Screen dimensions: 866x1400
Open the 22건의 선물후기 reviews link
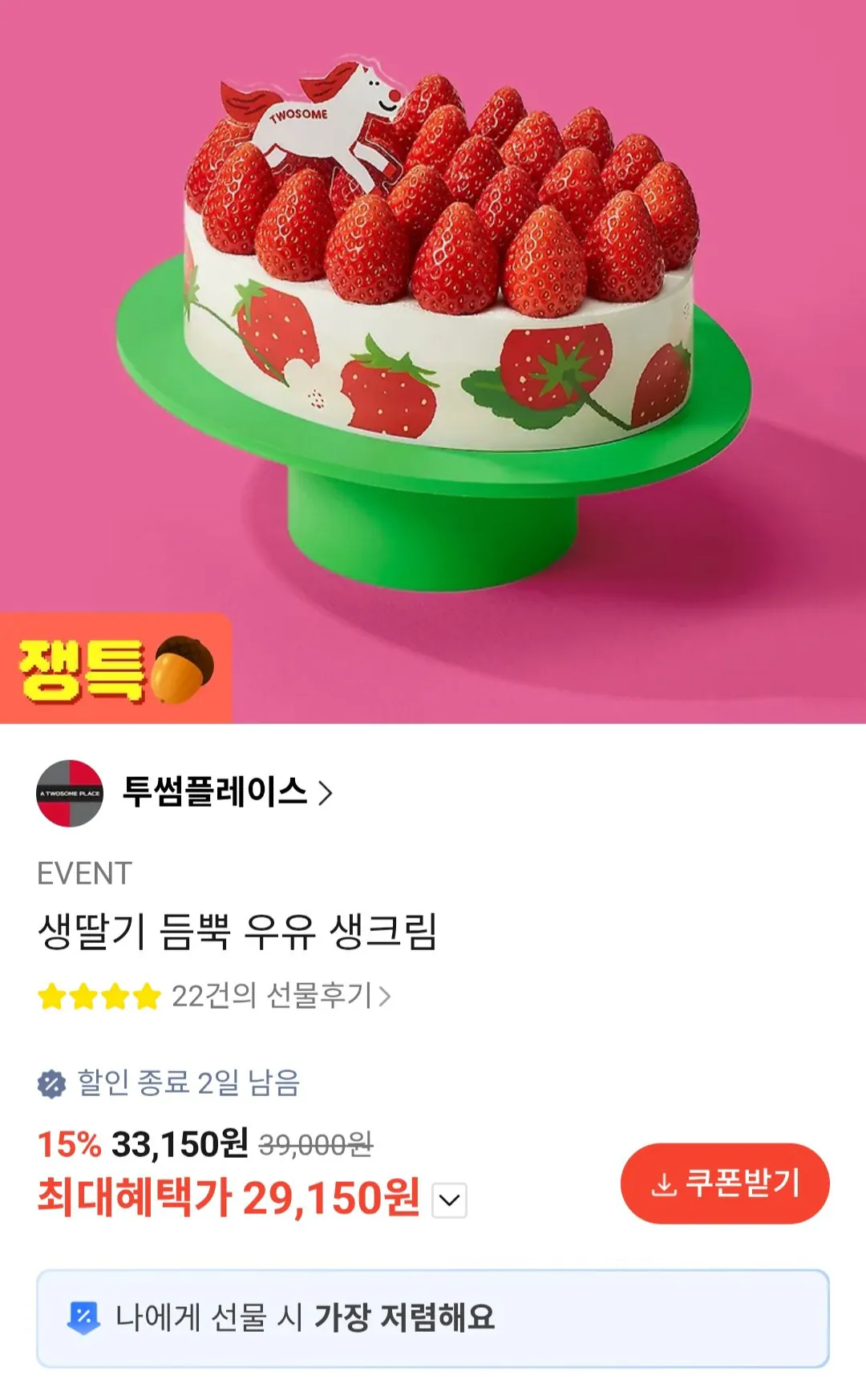(x=277, y=996)
